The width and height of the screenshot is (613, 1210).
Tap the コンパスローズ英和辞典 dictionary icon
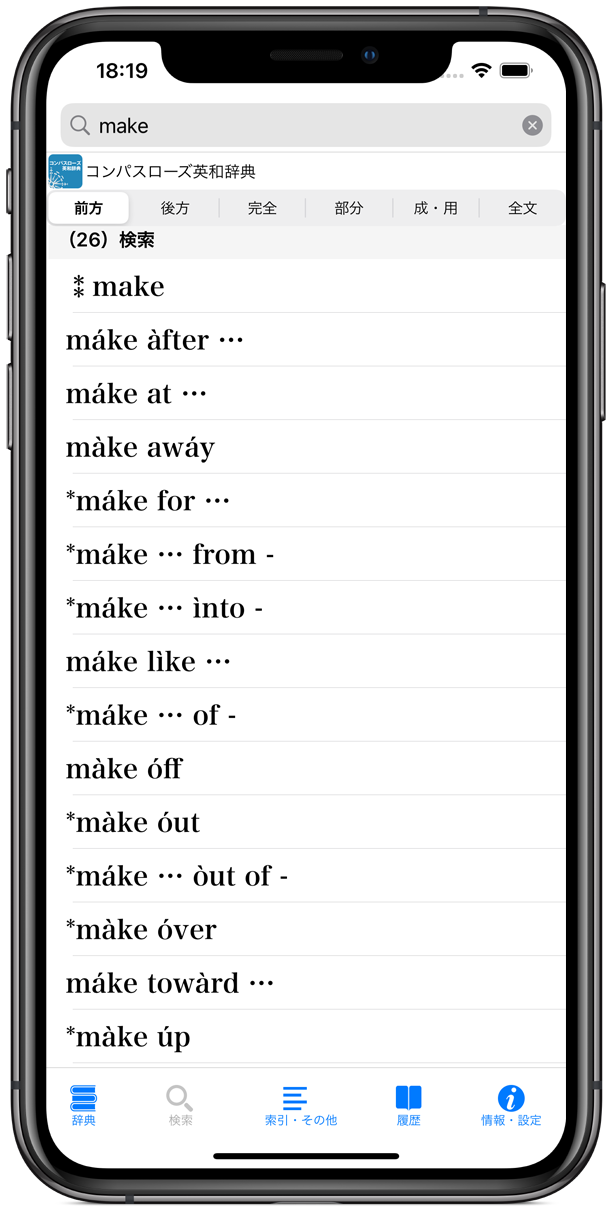pos(65,171)
